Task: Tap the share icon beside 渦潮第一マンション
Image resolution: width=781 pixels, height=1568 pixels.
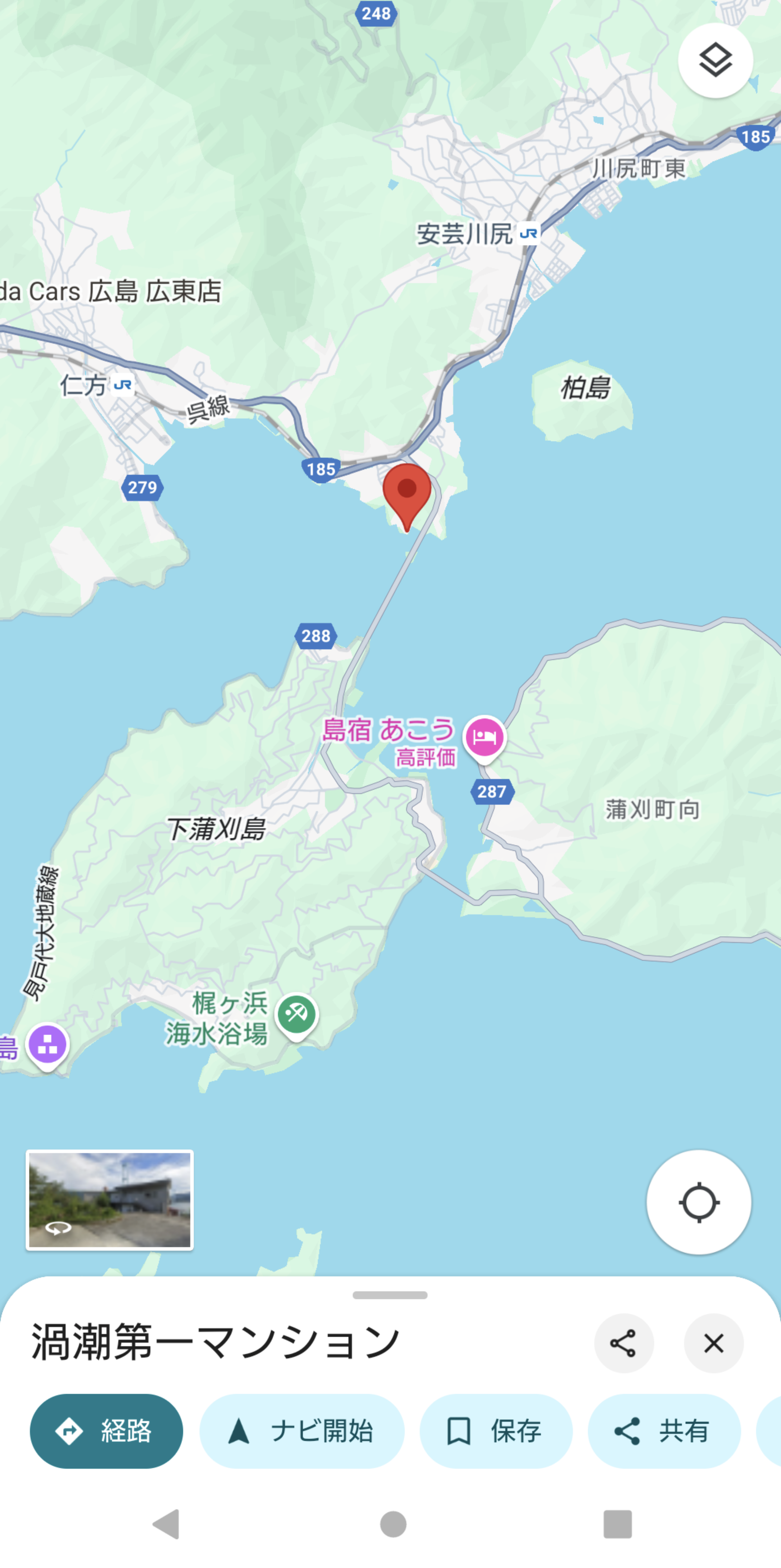Action: 623,1343
